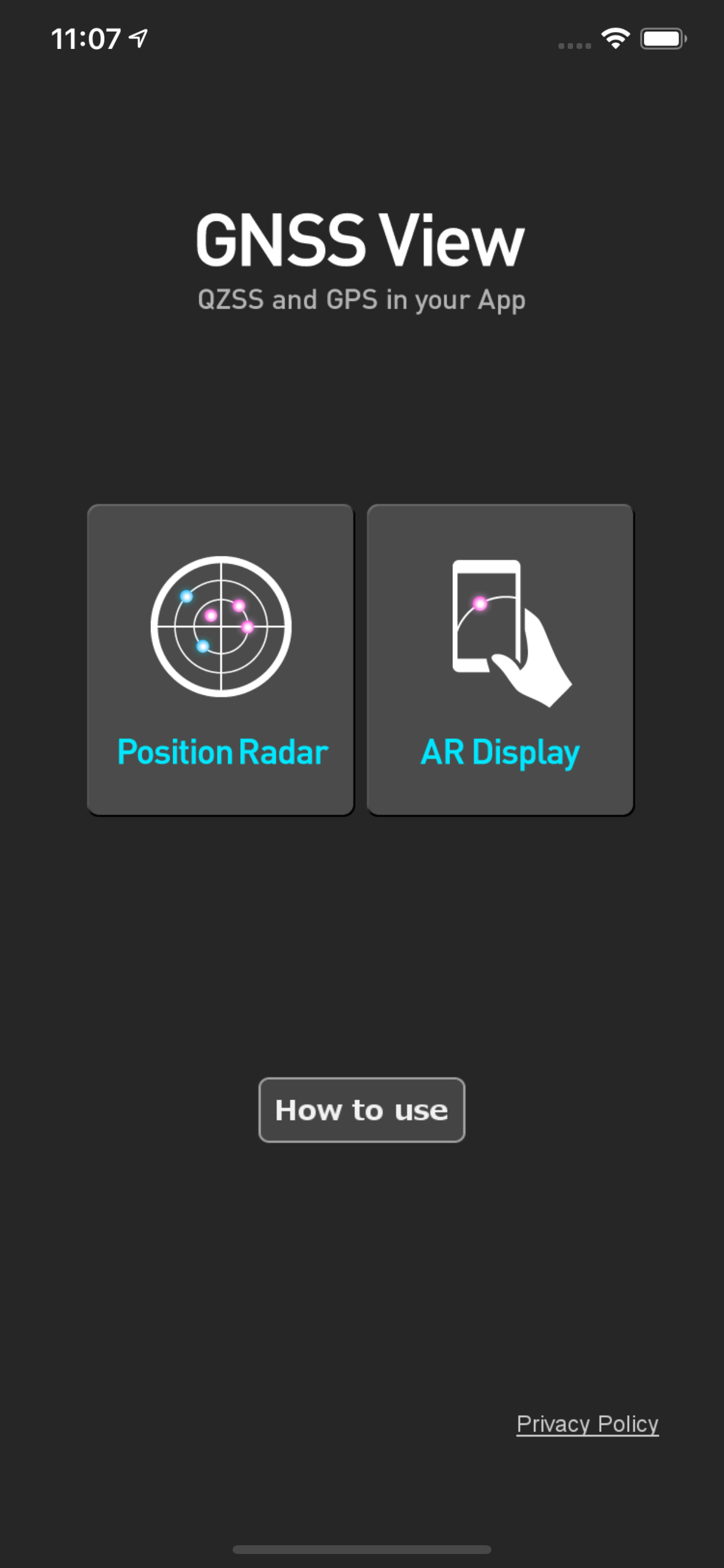The image size is (724, 1568).
Task: Click the home indicator bar at bottom
Action: point(361,1549)
